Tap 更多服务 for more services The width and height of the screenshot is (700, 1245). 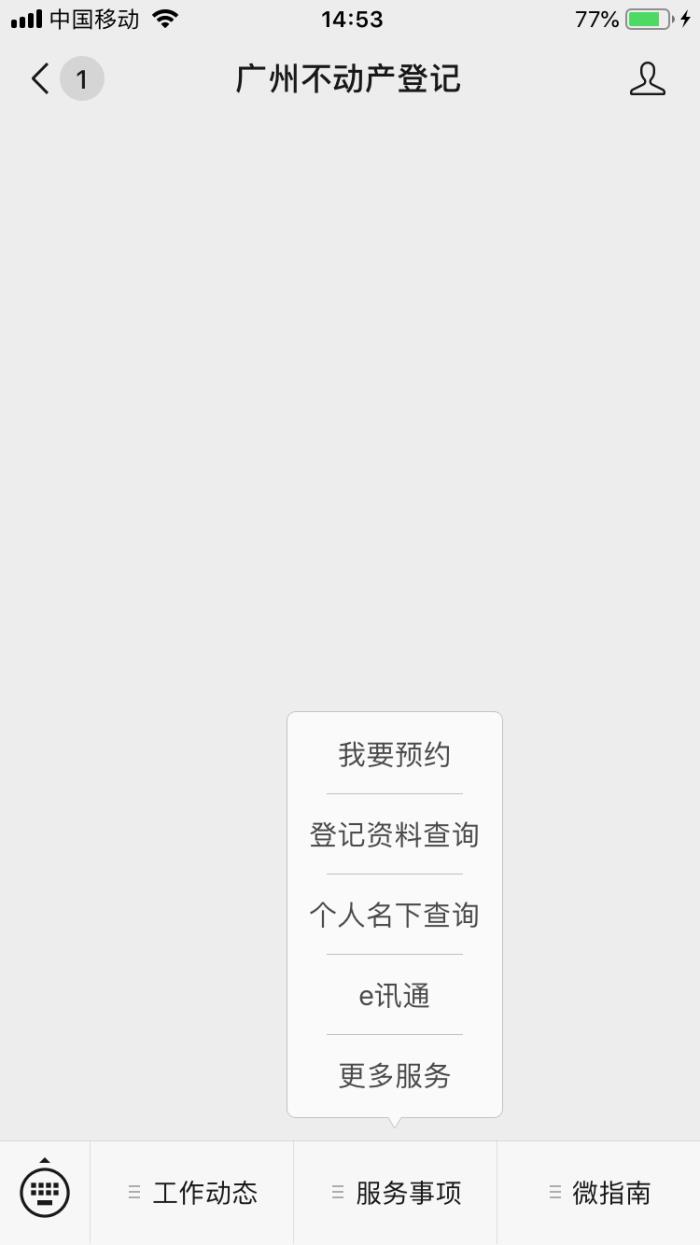pos(394,1076)
